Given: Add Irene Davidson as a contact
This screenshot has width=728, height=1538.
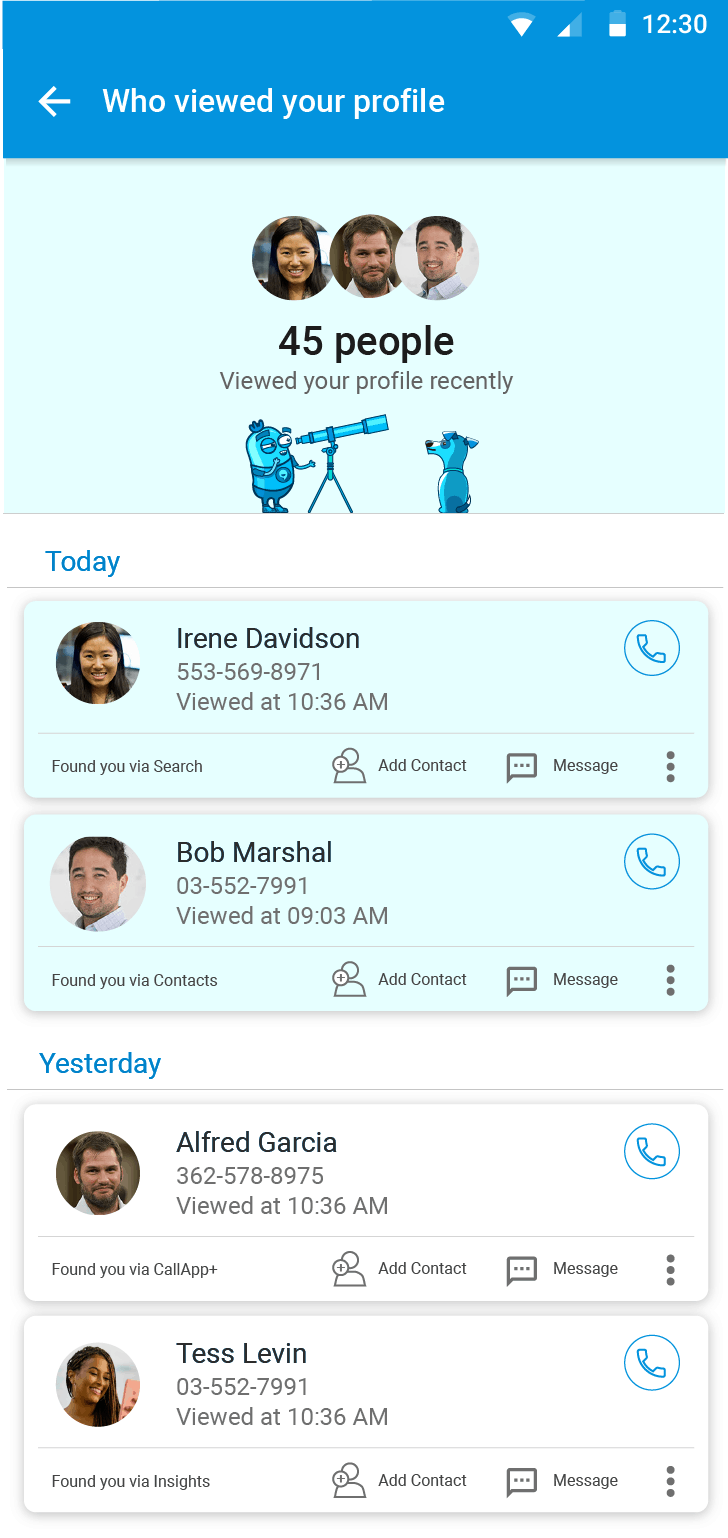Looking at the screenshot, I should point(399,766).
